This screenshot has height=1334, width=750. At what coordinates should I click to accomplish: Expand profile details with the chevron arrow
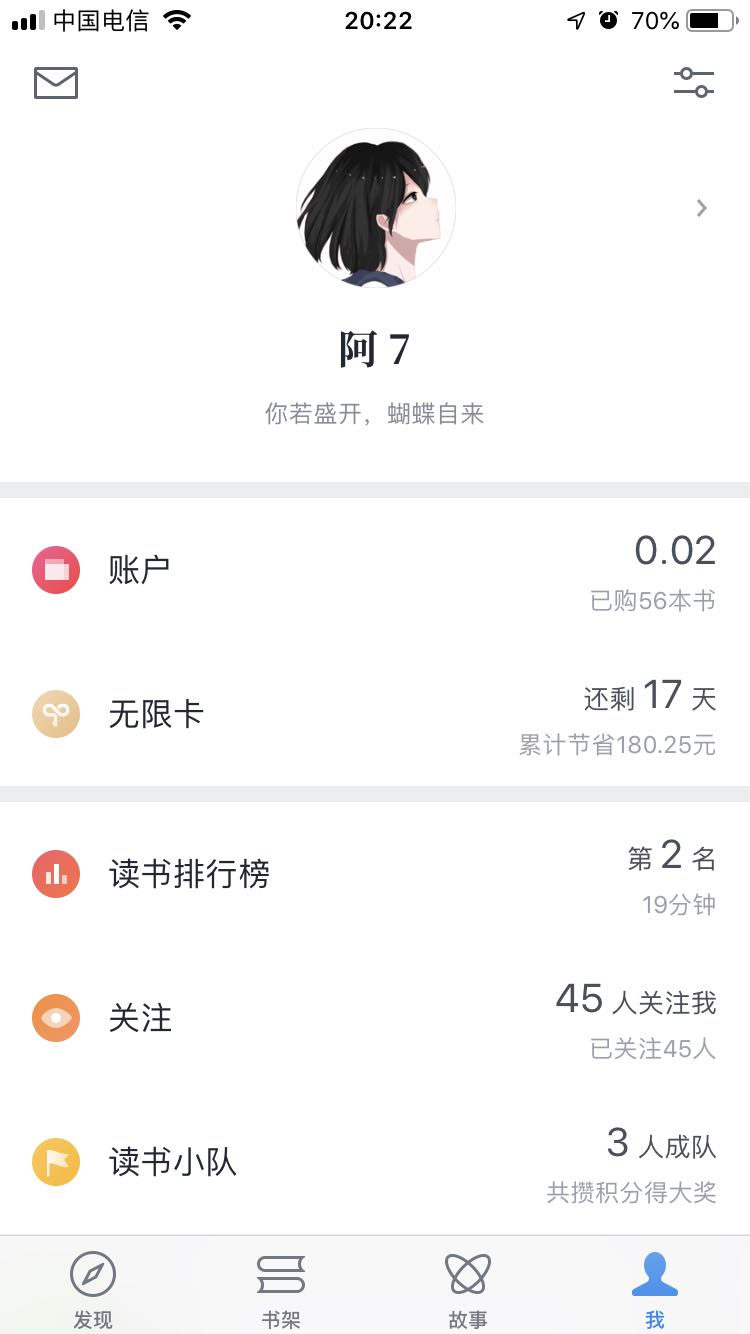point(702,208)
